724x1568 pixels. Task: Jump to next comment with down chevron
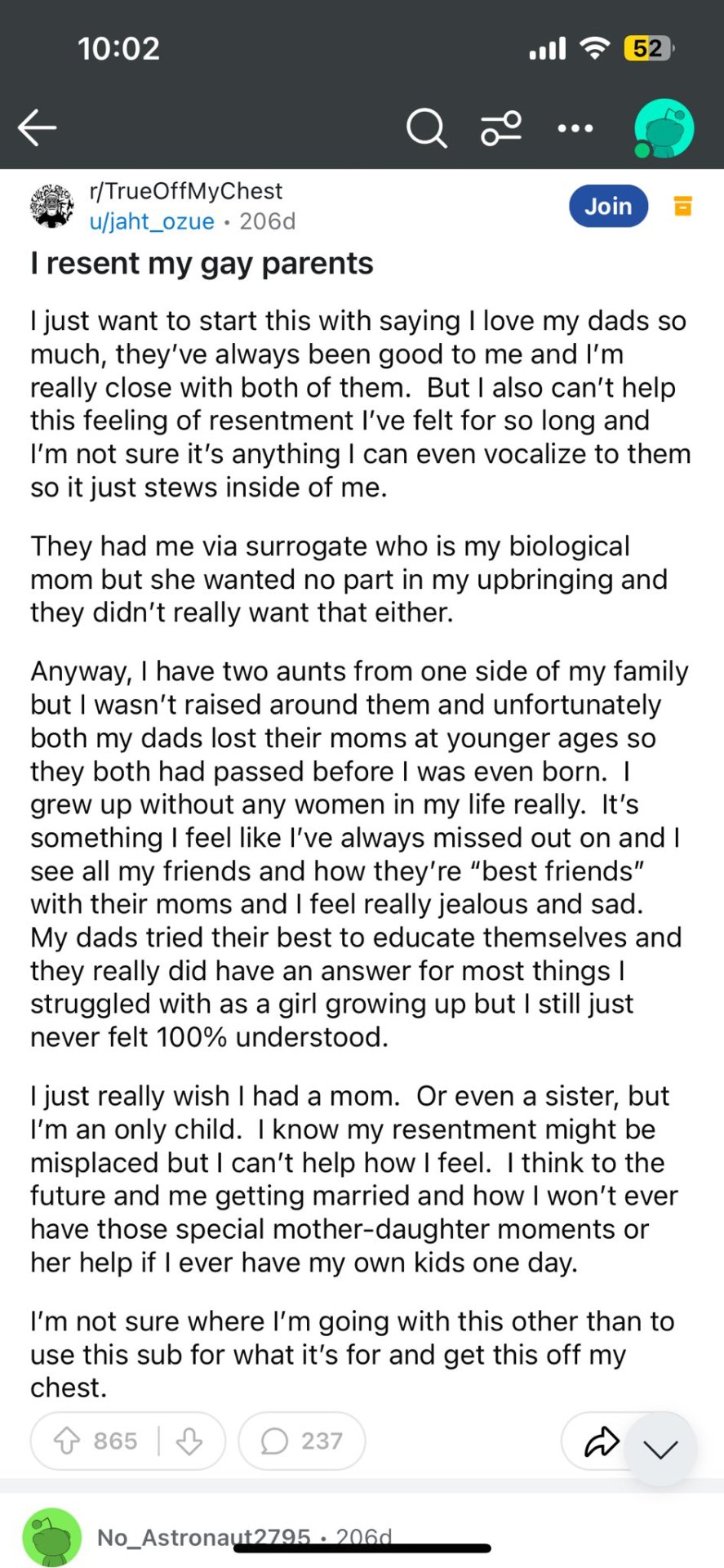[x=660, y=1449]
